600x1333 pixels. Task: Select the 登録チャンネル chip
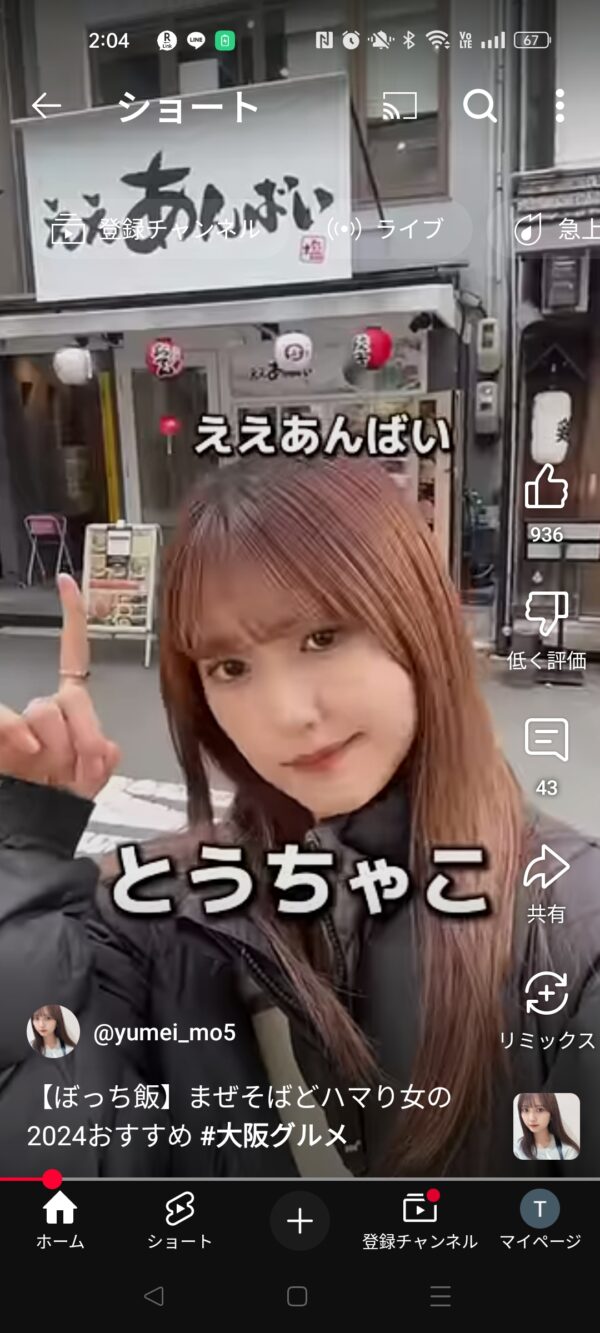pos(160,229)
